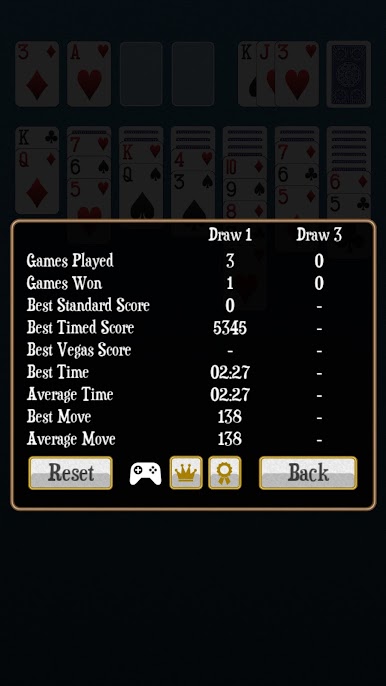The image size is (386, 686).
Task: Open the Play Games controller icon
Action: click(145, 473)
